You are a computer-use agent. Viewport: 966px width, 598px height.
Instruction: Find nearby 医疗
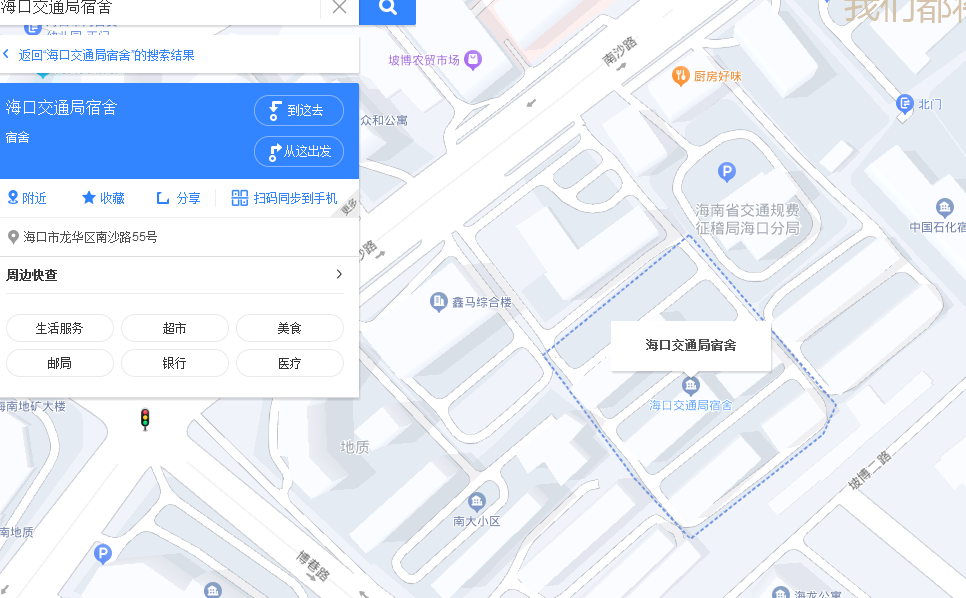tap(290, 363)
